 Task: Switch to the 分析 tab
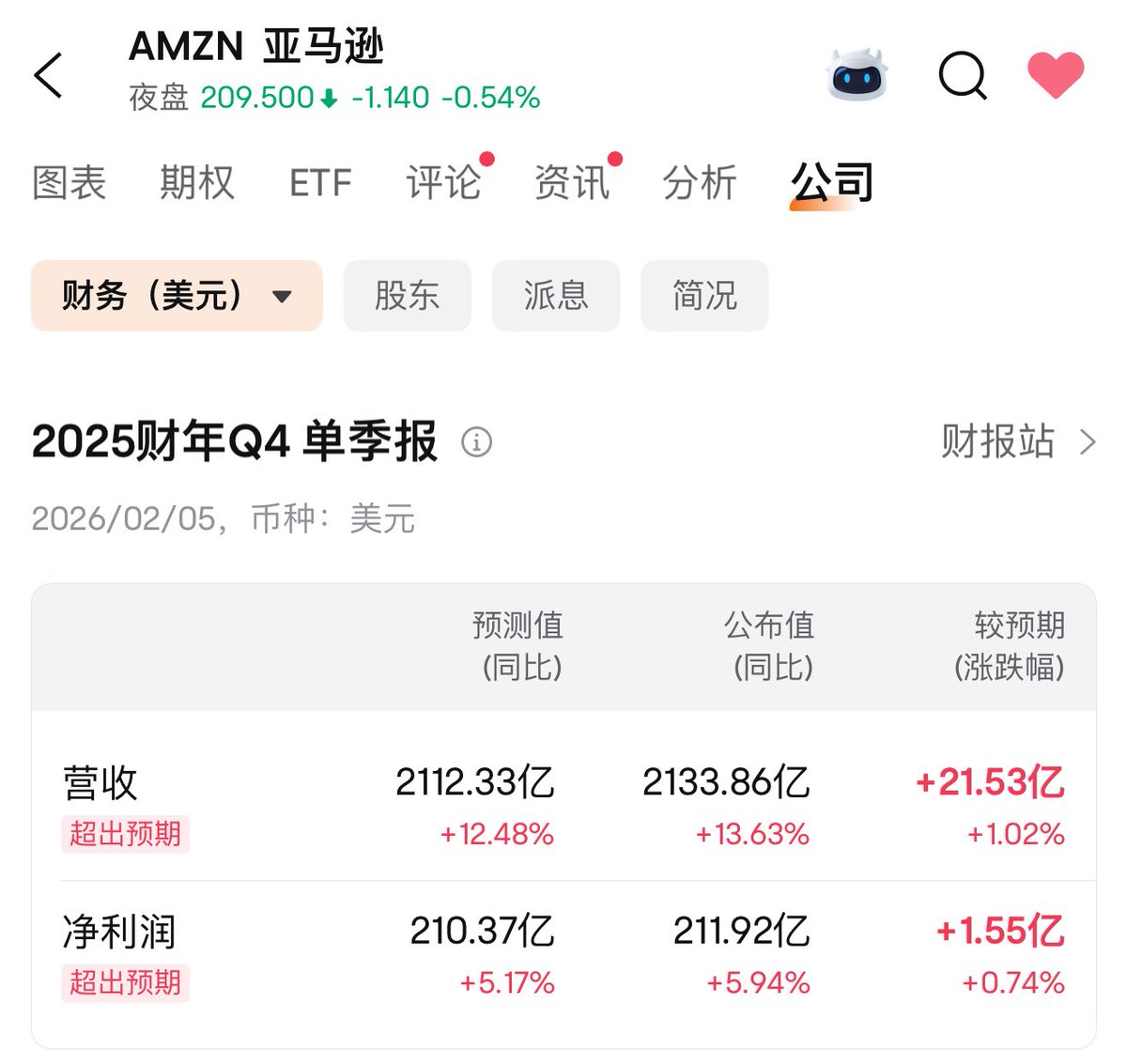point(700,182)
